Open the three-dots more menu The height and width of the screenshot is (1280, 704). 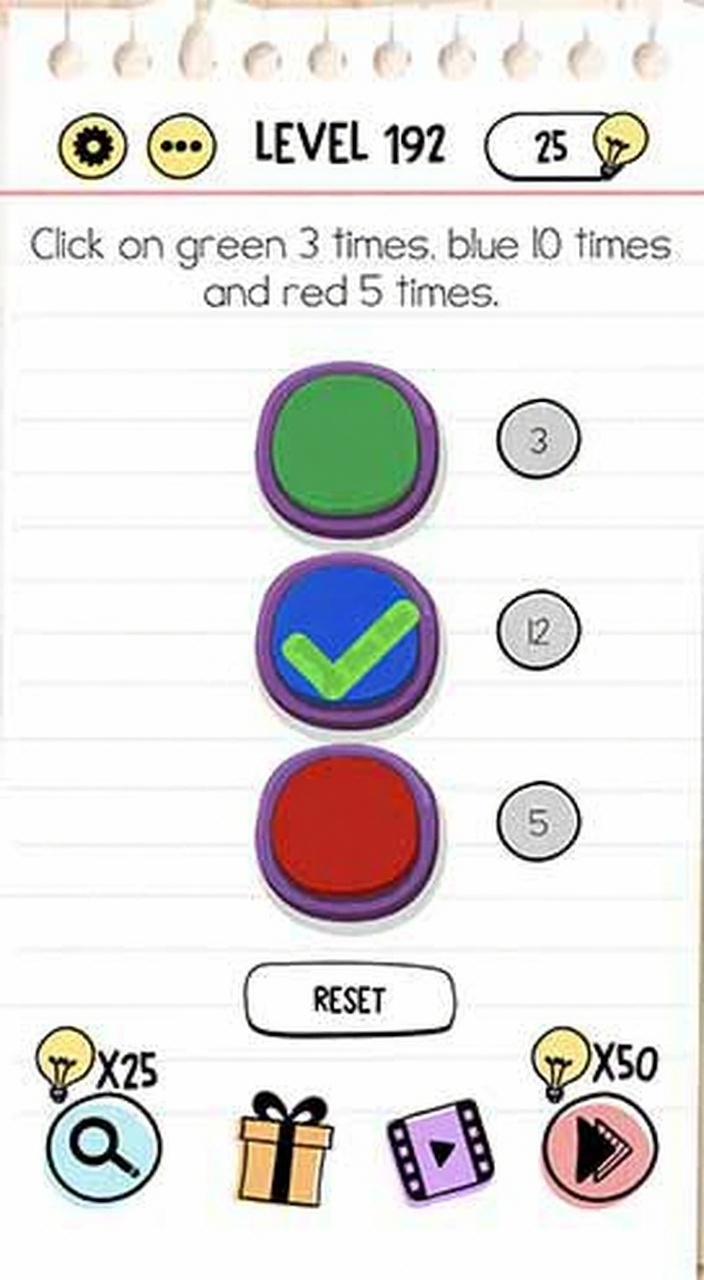click(x=181, y=149)
